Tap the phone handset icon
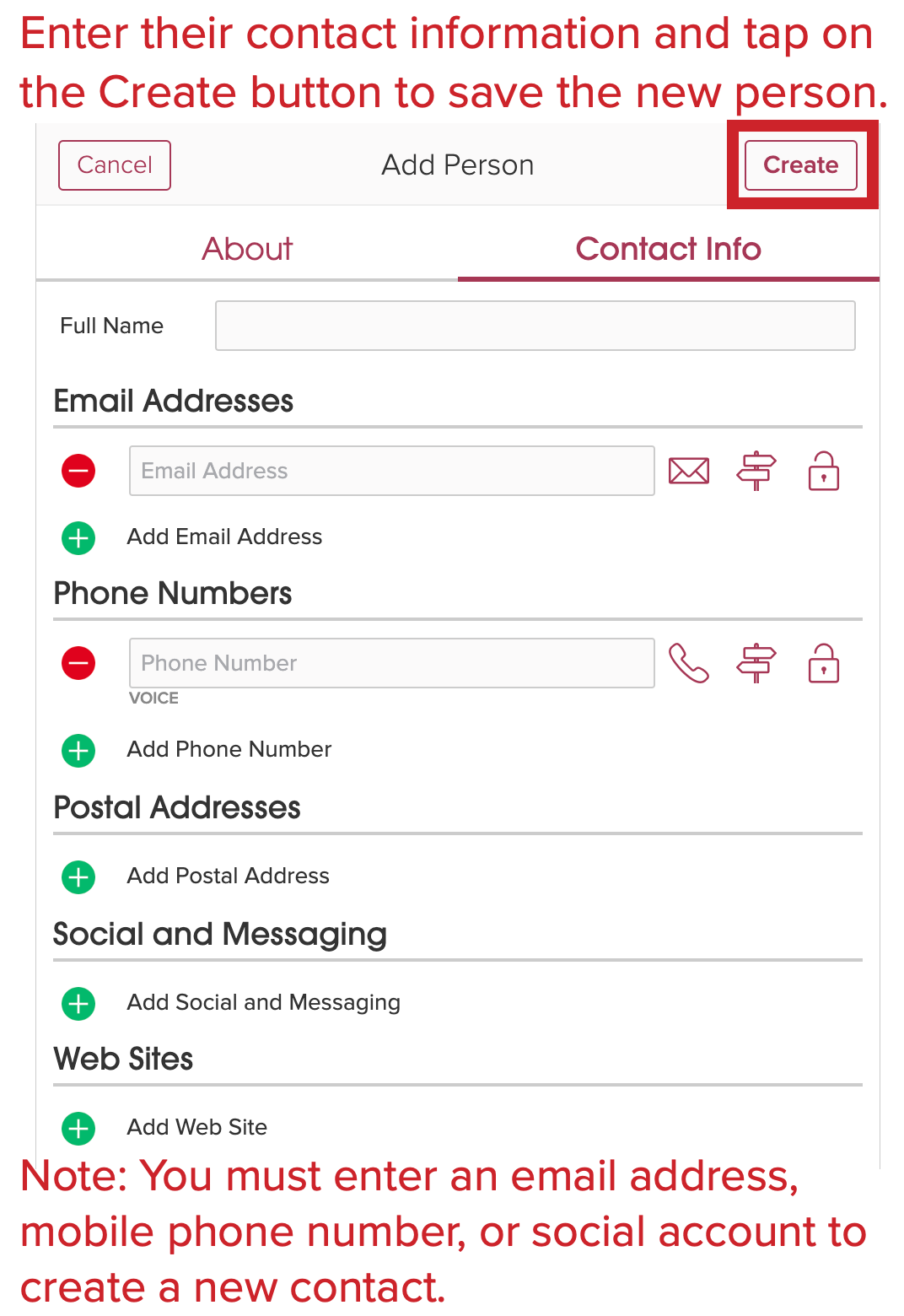Screen dimensions: 904x1316 (x=688, y=663)
